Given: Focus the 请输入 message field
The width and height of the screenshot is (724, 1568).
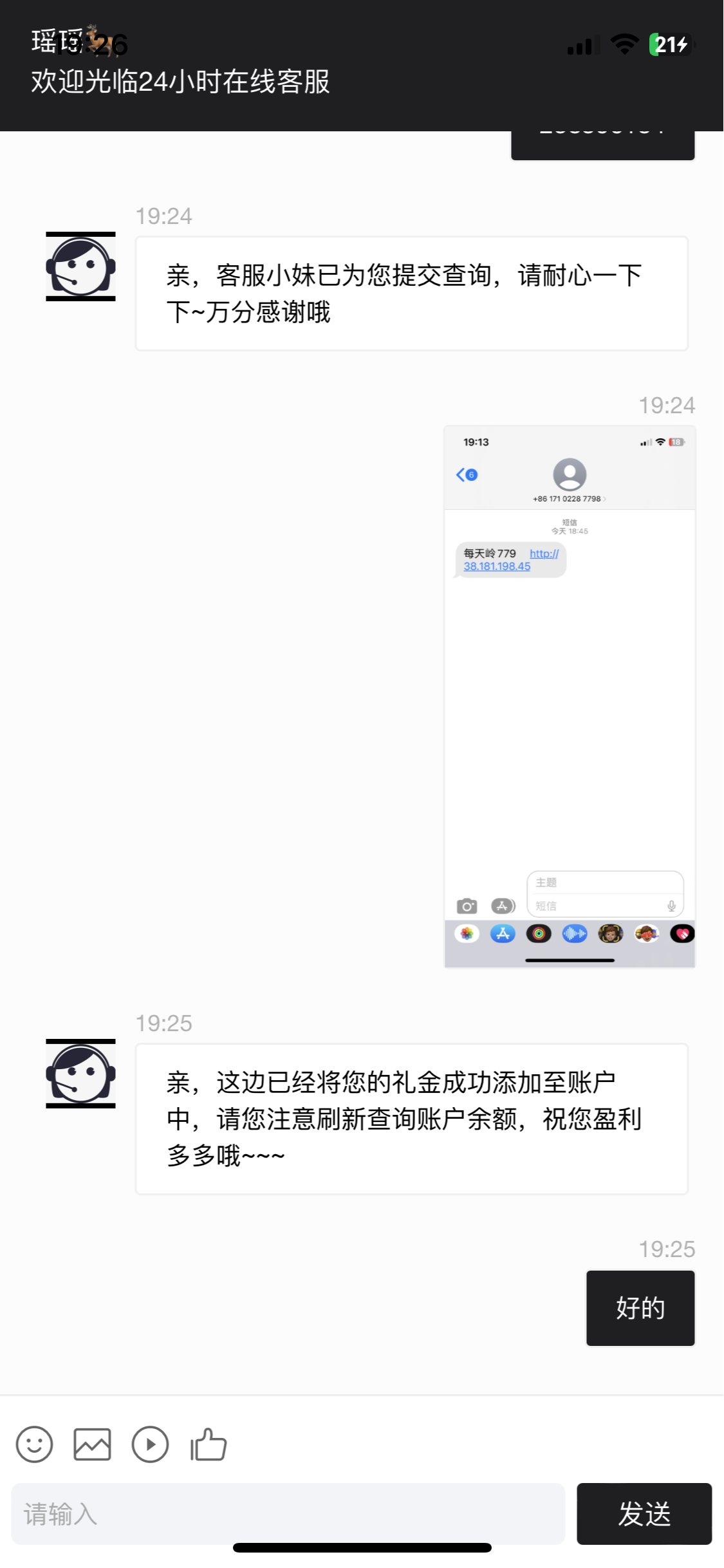Looking at the screenshot, I should pyautogui.click(x=288, y=1513).
